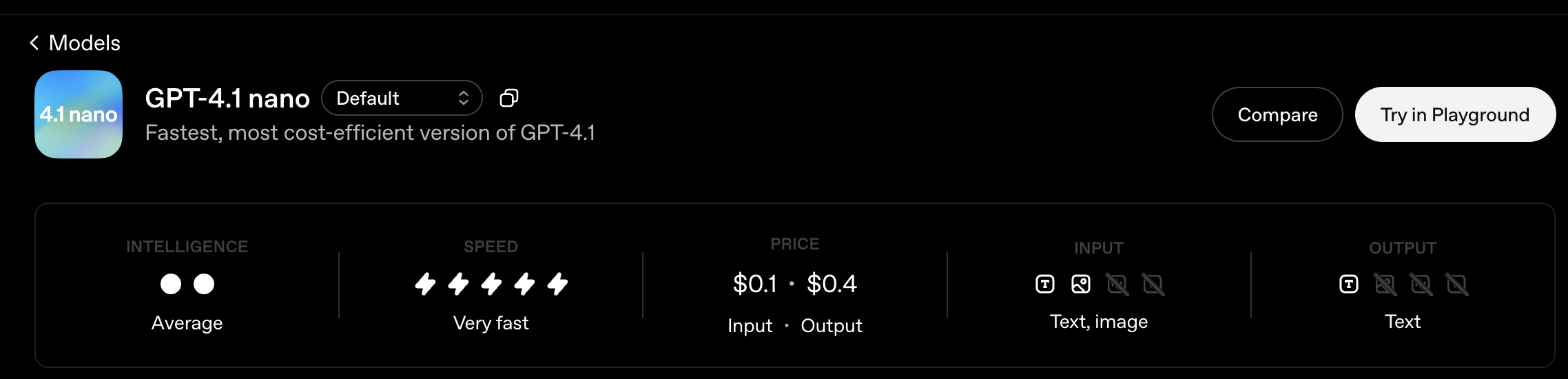The height and width of the screenshot is (379, 1568).
Task: Tap the Compare button
Action: coord(1277,114)
